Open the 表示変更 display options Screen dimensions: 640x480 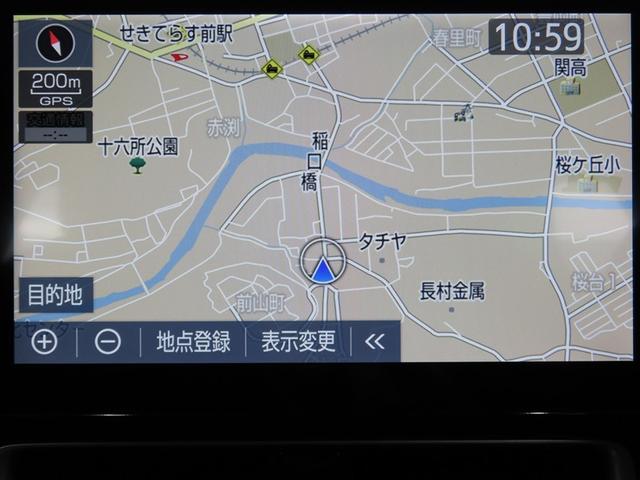tap(298, 342)
